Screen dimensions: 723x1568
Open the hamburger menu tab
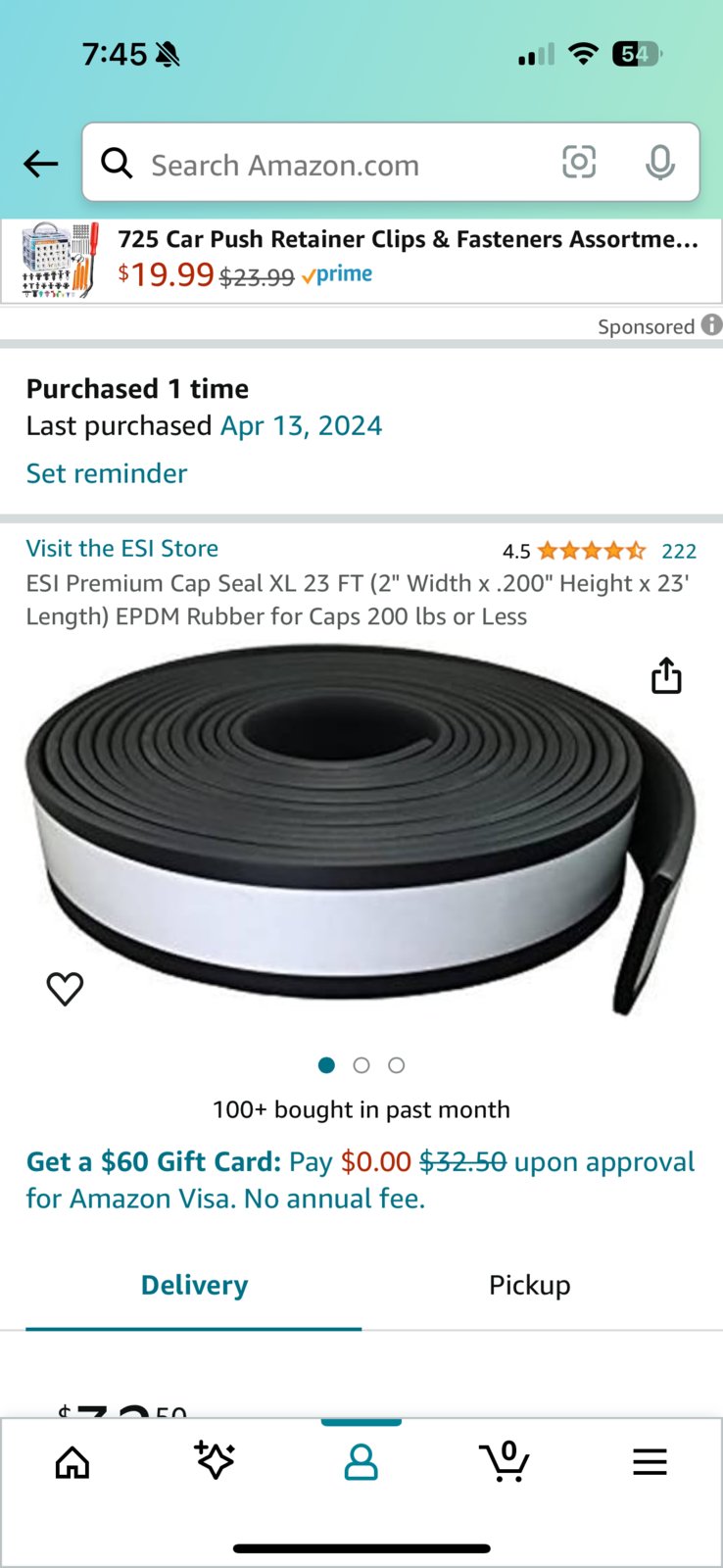pos(650,1462)
